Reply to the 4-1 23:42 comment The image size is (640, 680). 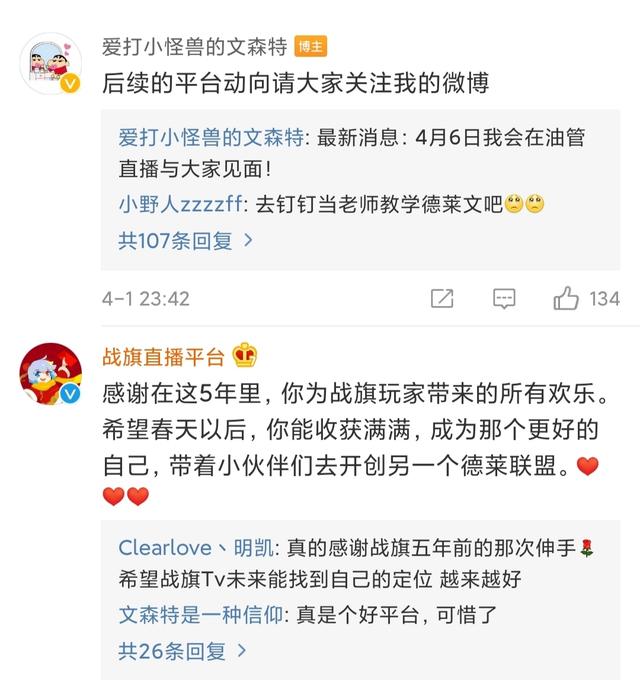pyautogui.click(x=504, y=298)
